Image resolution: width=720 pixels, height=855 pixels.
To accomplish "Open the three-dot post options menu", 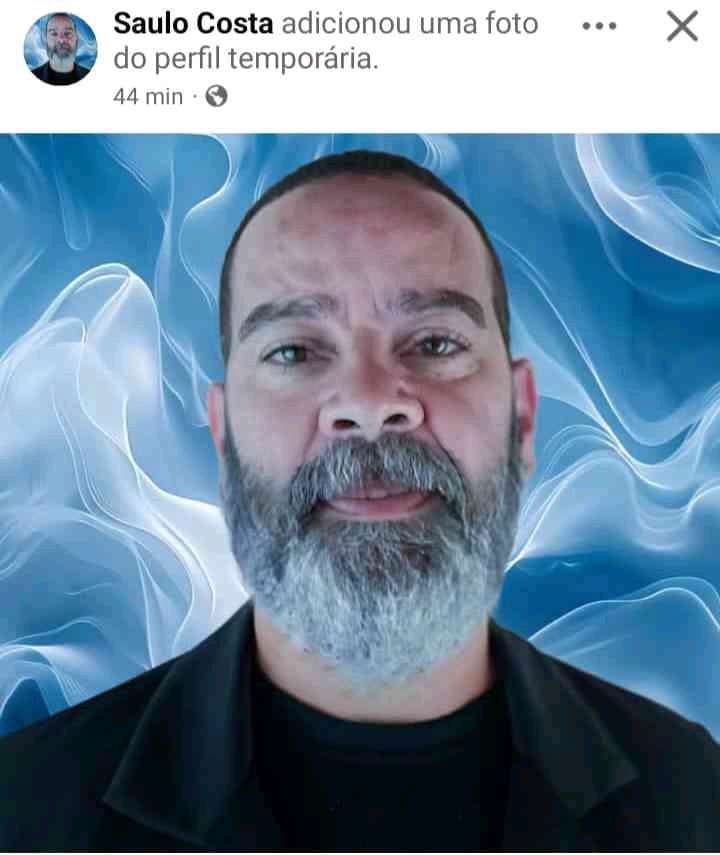I will coord(599,27).
